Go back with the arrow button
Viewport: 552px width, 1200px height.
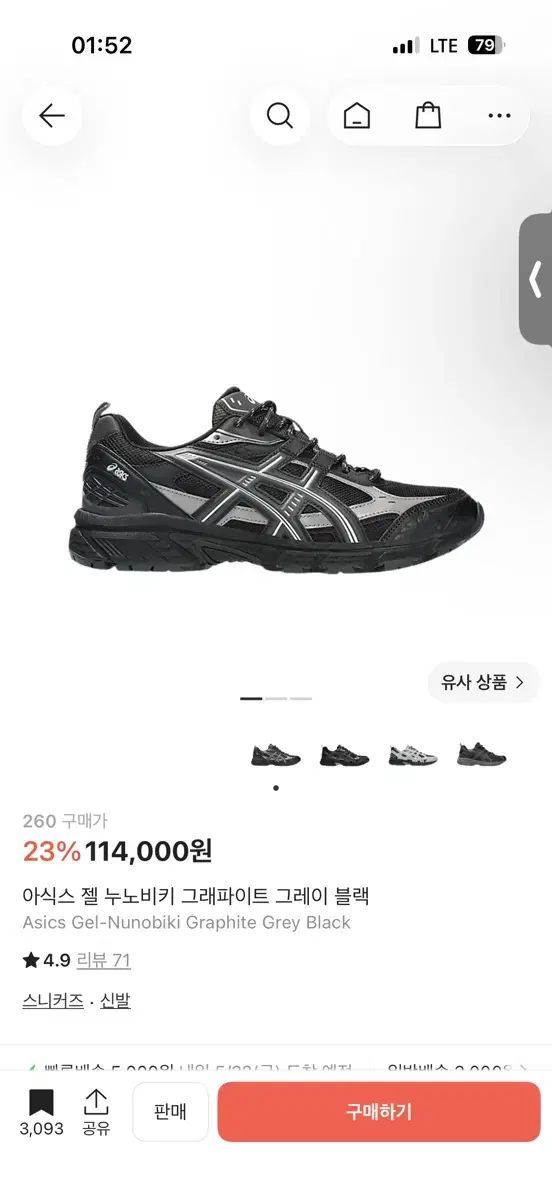(52, 116)
